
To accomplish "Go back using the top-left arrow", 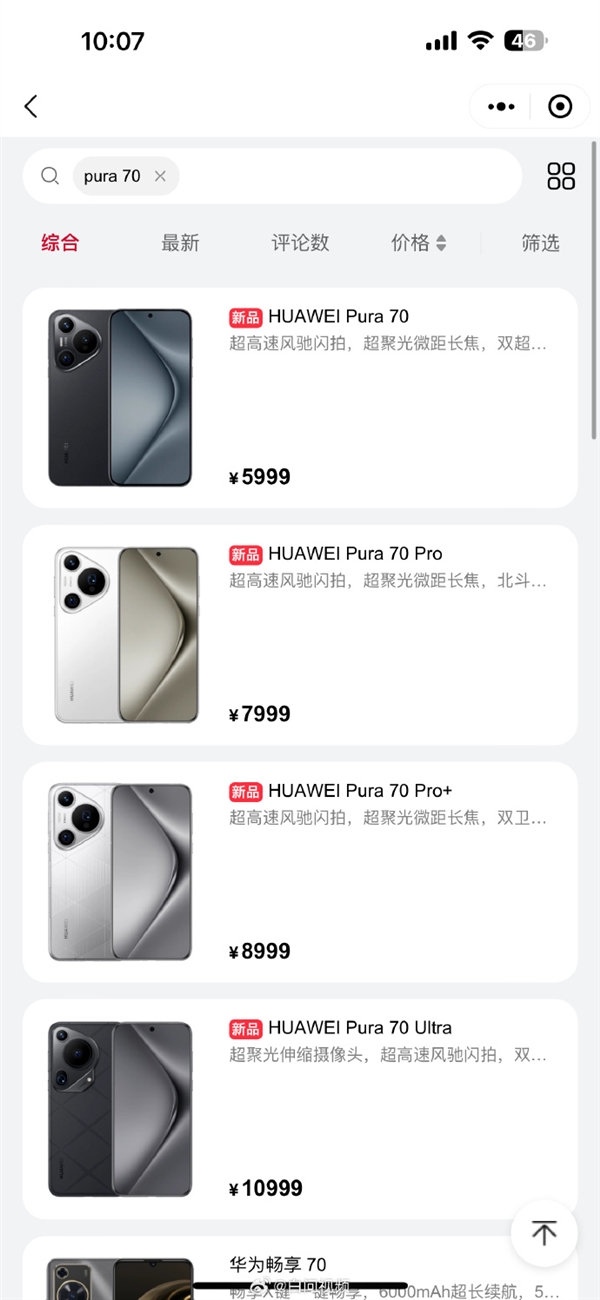I will 31,106.
